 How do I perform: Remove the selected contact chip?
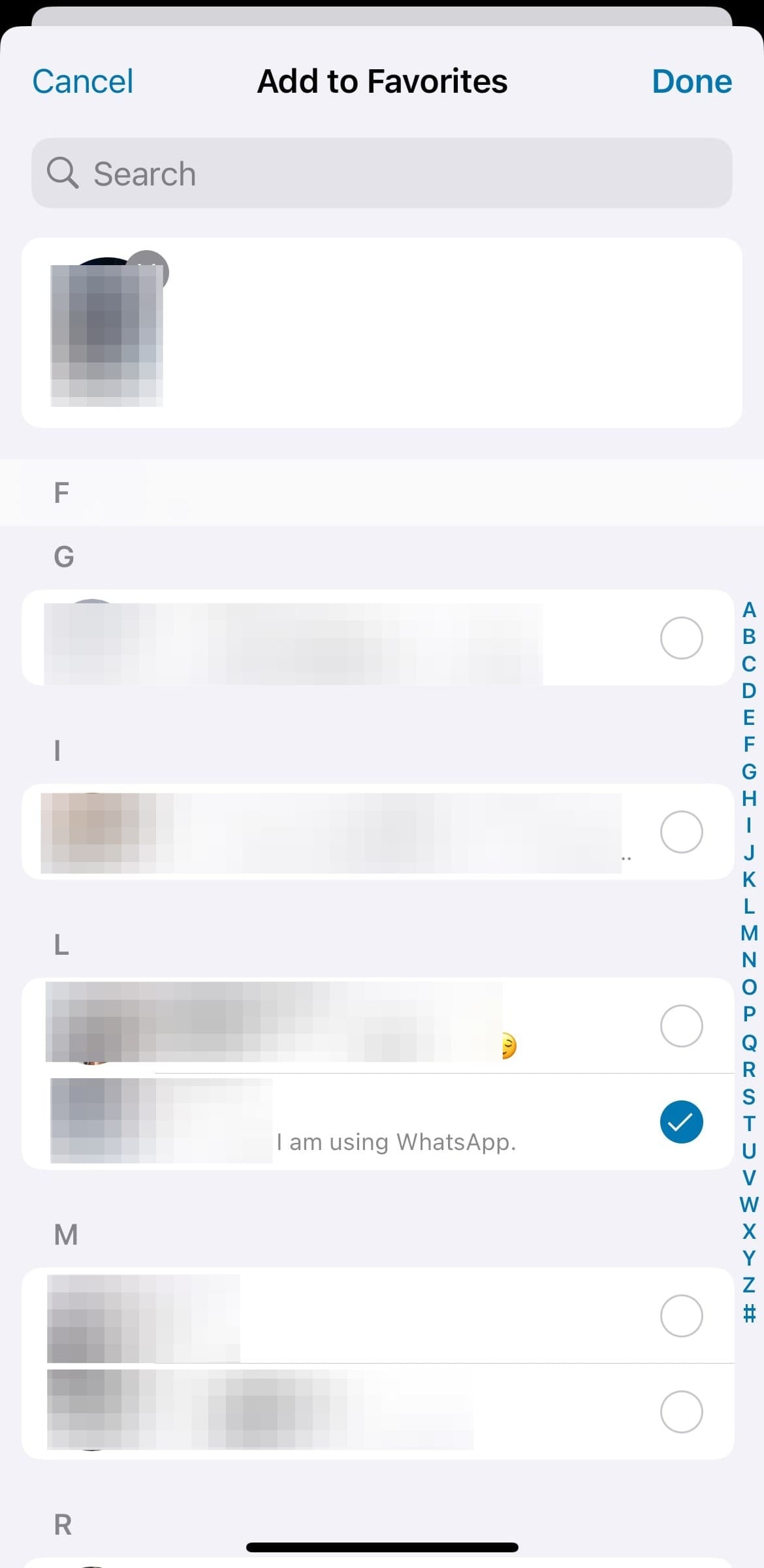click(148, 270)
